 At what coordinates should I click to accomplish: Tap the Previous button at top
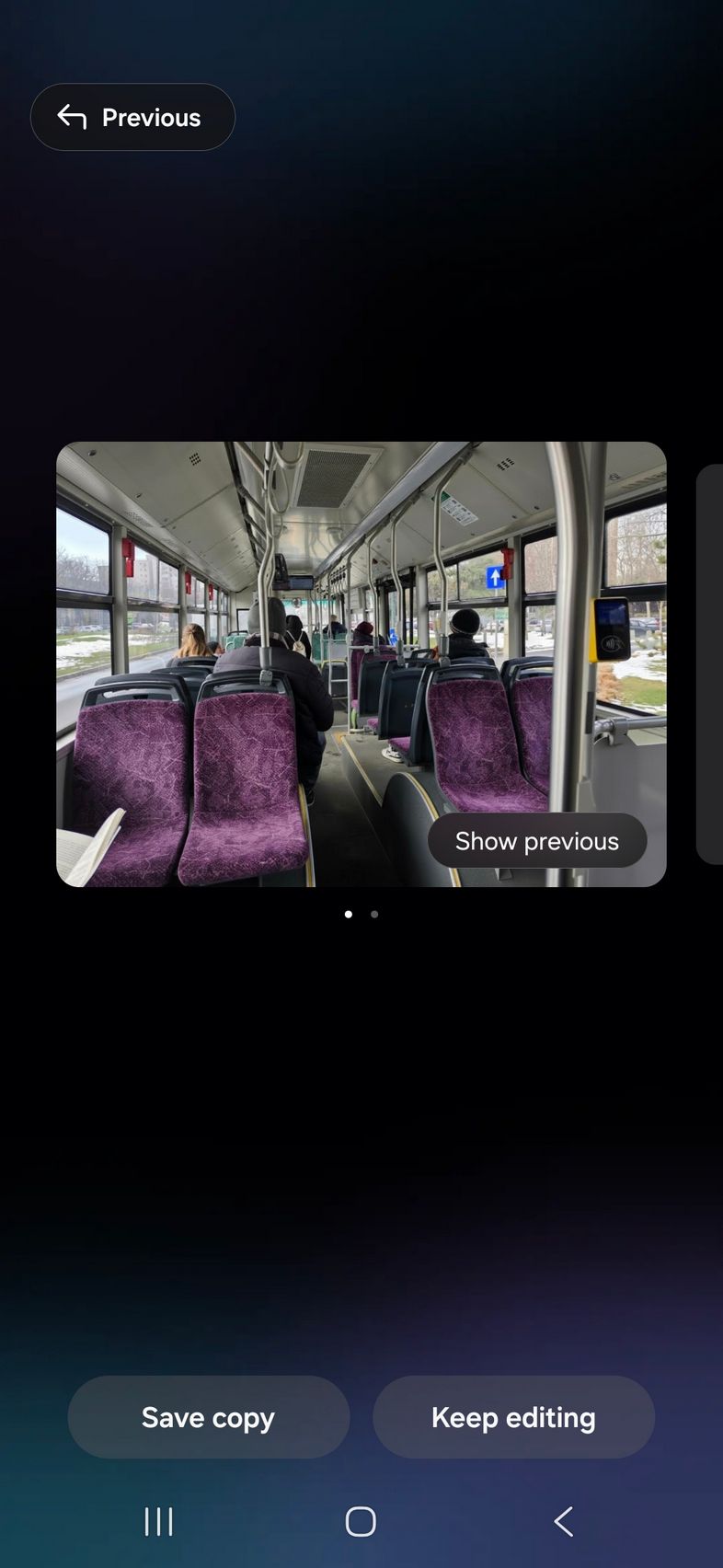click(x=132, y=117)
